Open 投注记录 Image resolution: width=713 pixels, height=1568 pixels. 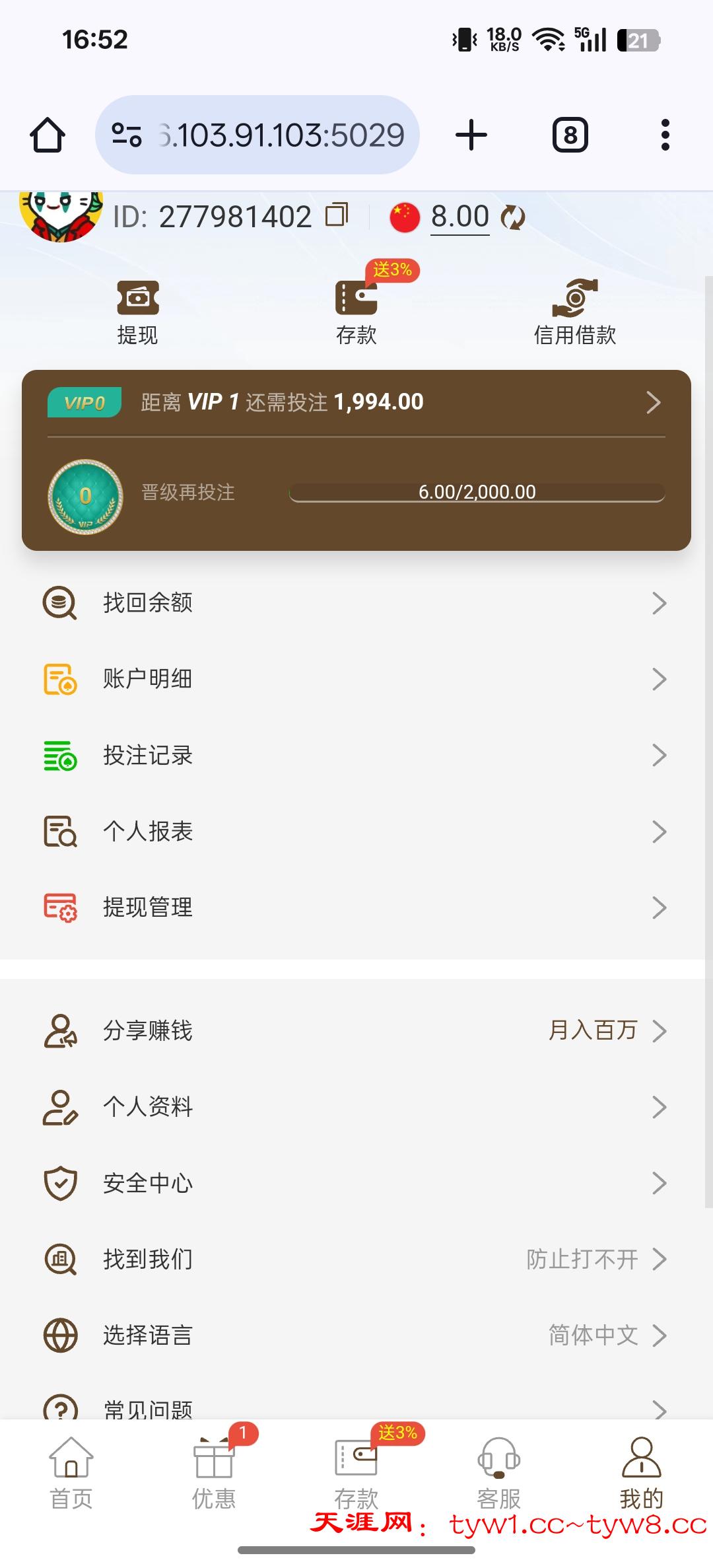tap(356, 755)
